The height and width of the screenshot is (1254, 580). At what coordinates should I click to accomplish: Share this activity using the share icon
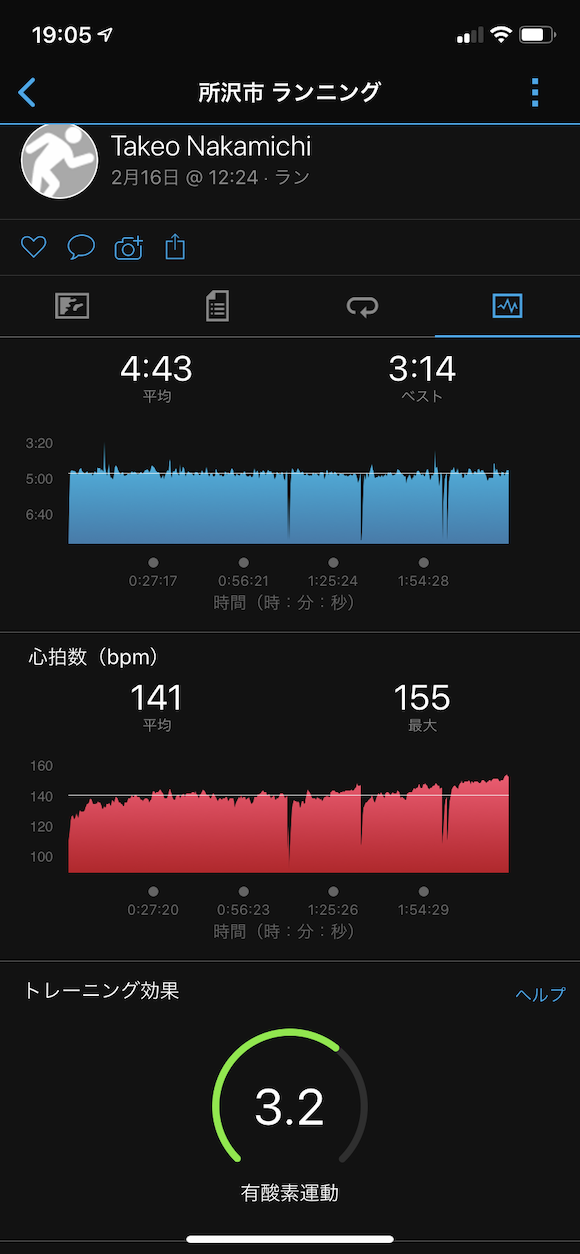175,246
